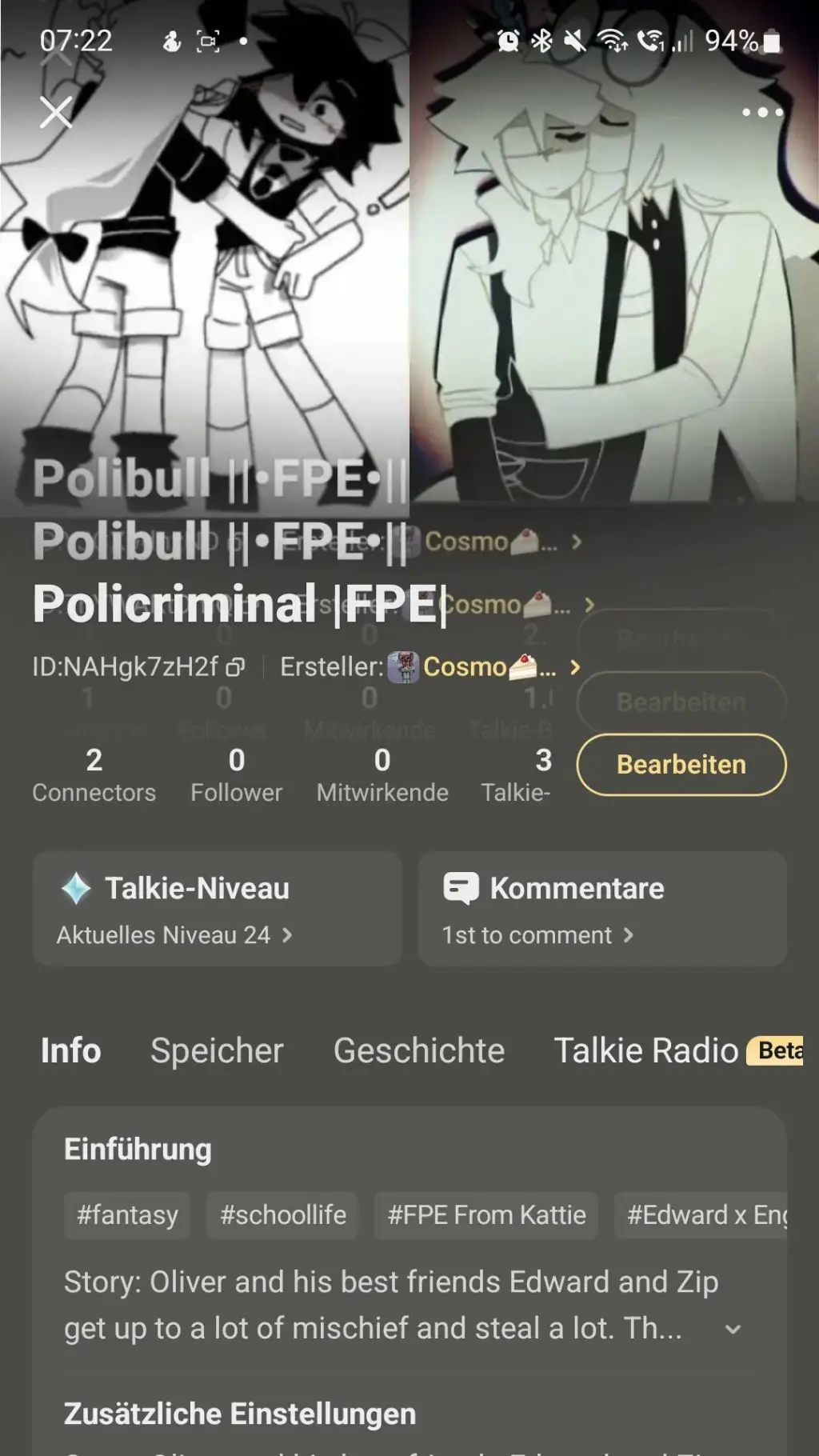Select the Info tab
The width and height of the screenshot is (819, 1456).
(70, 1050)
